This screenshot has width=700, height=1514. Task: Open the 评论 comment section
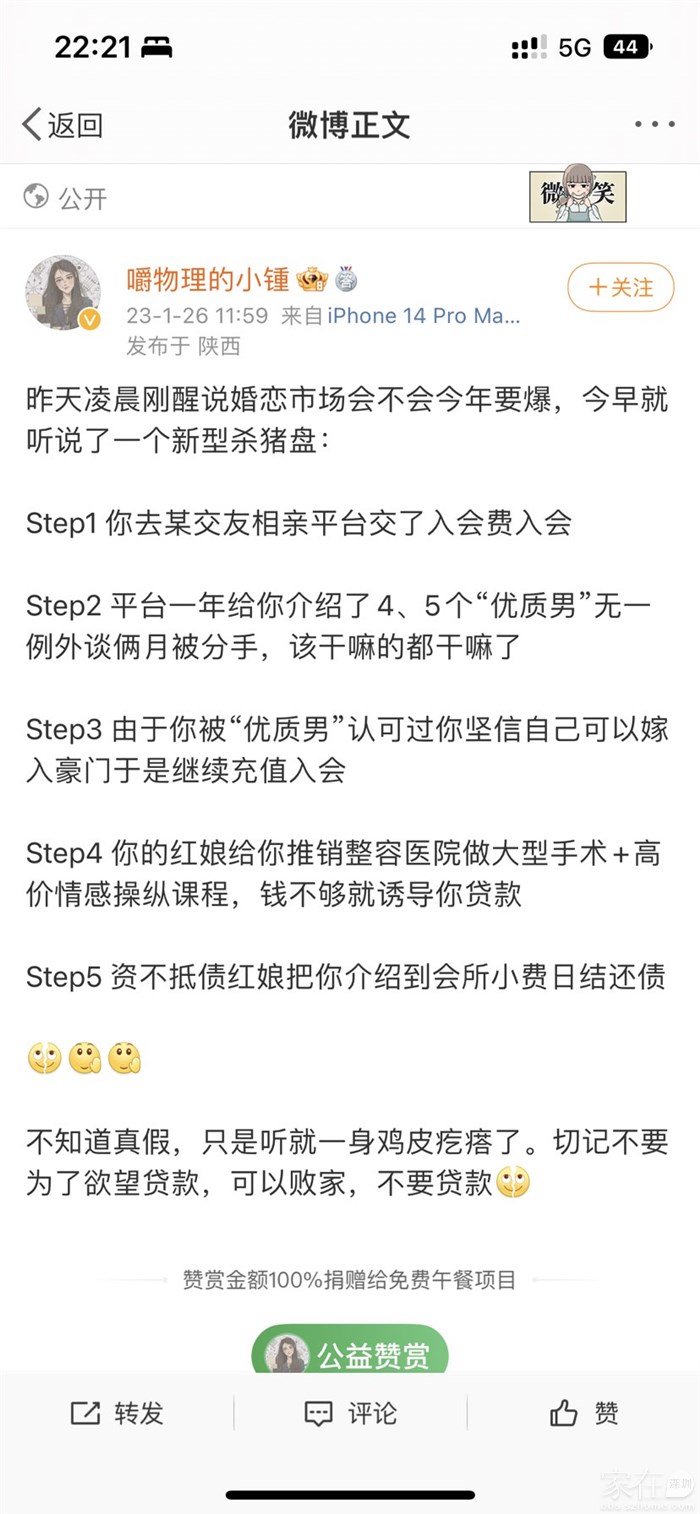click(350, 1413)
